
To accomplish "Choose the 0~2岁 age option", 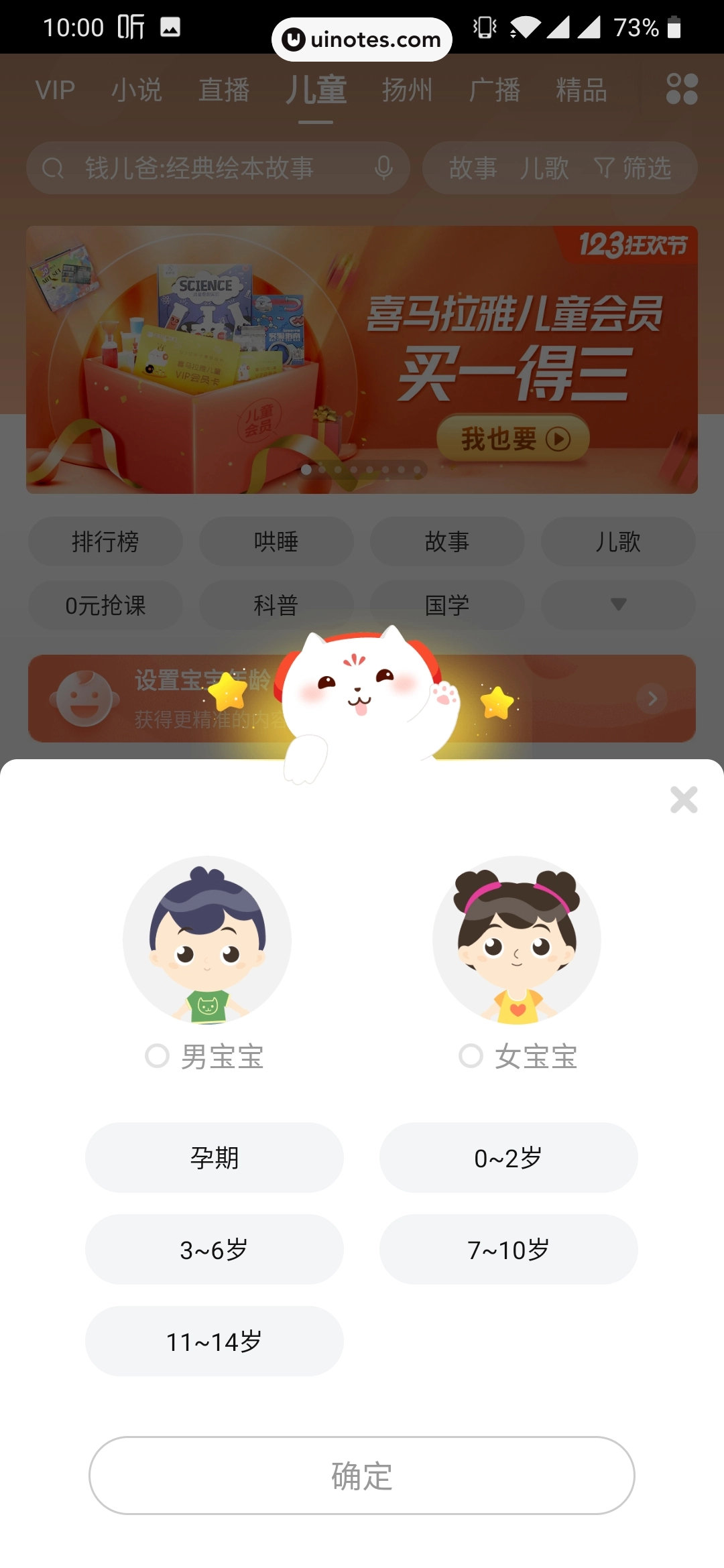I will (x=508, y=1157).
